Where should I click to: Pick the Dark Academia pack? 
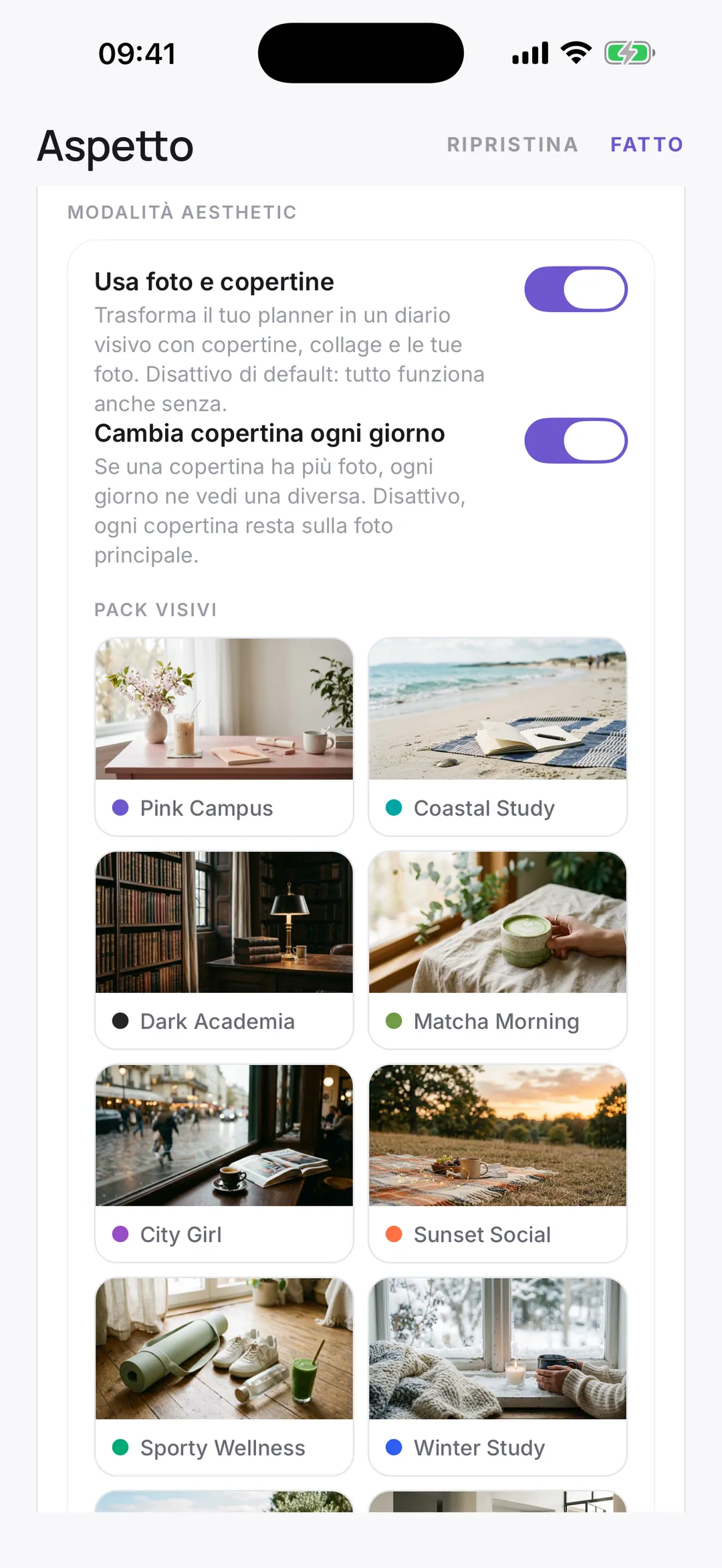click(224, 949)
